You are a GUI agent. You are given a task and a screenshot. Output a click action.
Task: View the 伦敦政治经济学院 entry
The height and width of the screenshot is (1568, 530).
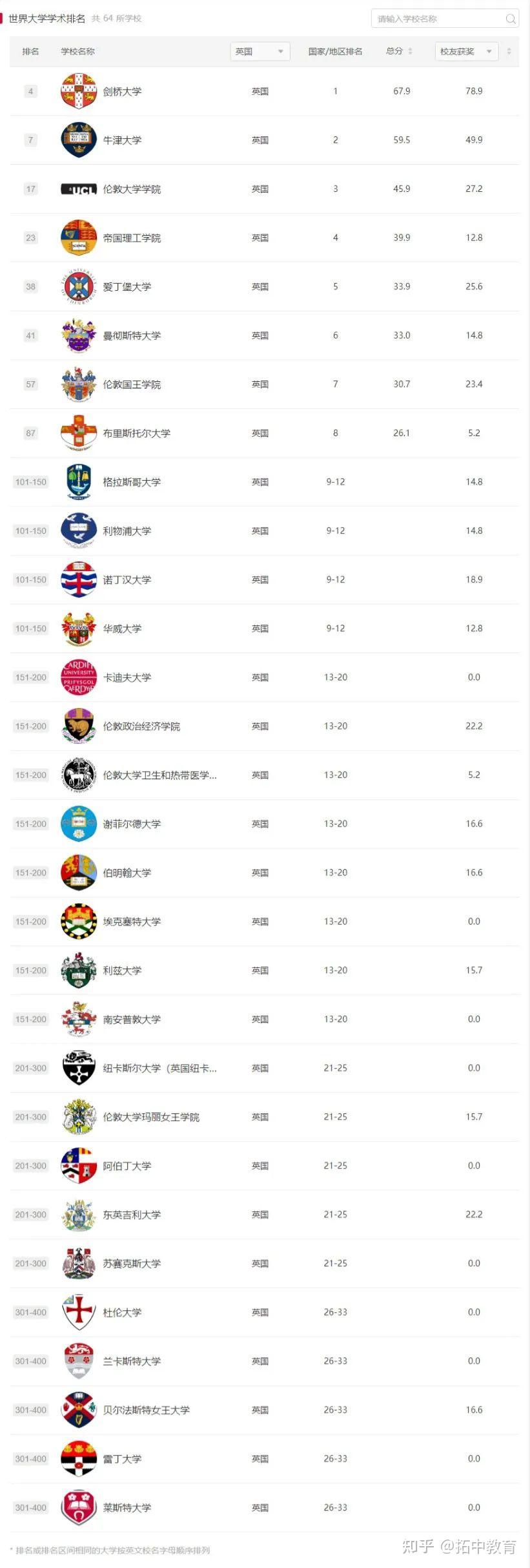pyautogui.click(x=141, y=726)
